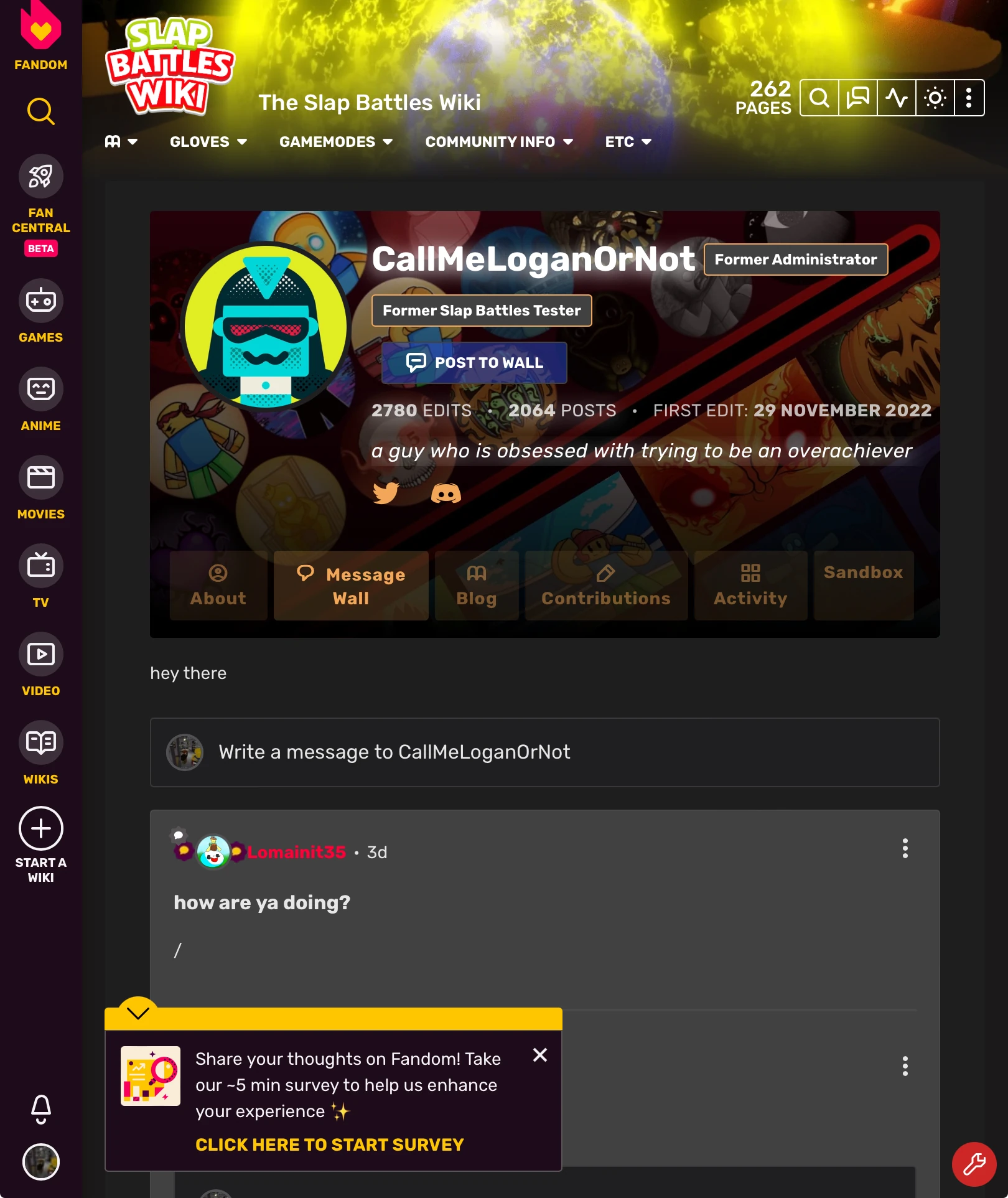Open recent wiki activity icon

pos(896,98)
